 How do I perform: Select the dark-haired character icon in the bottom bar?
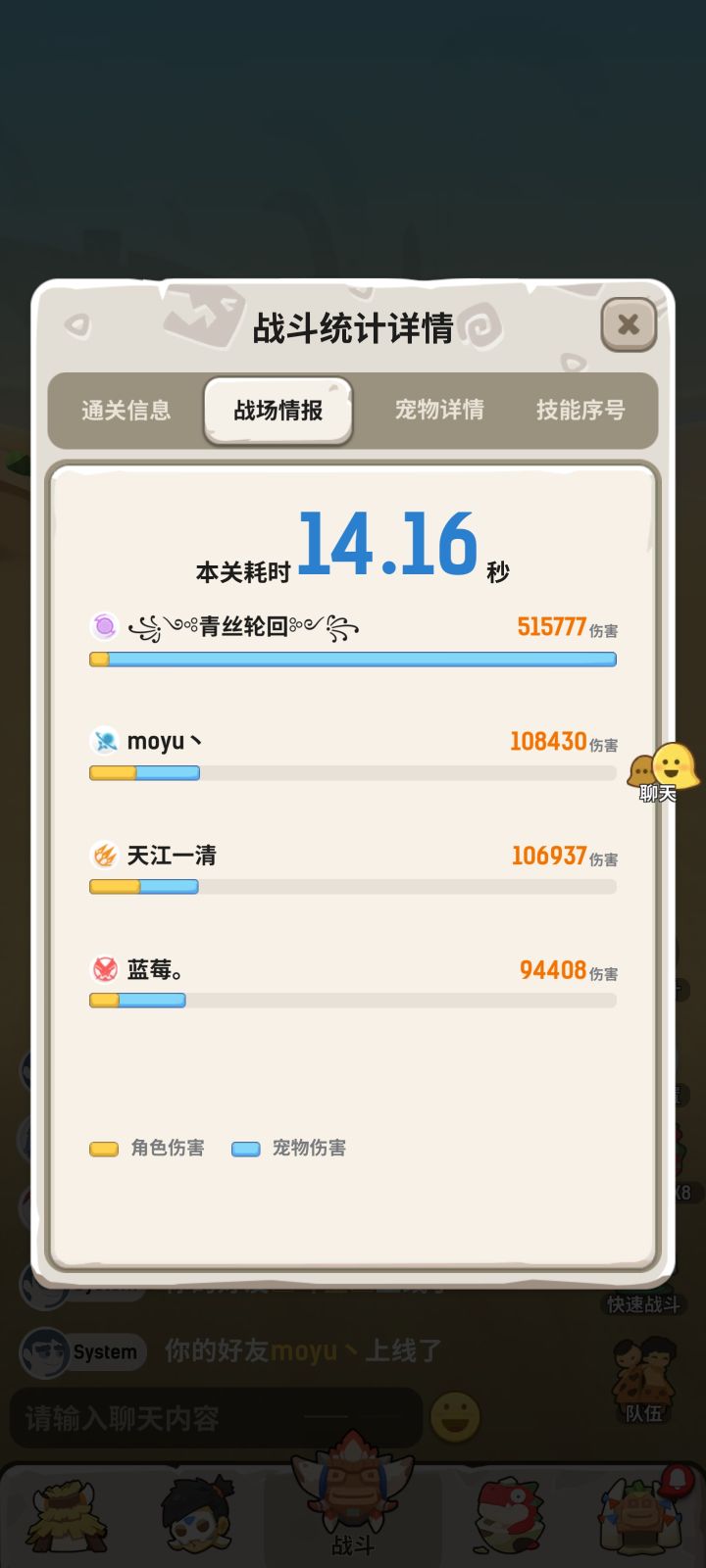(199, 1514)
